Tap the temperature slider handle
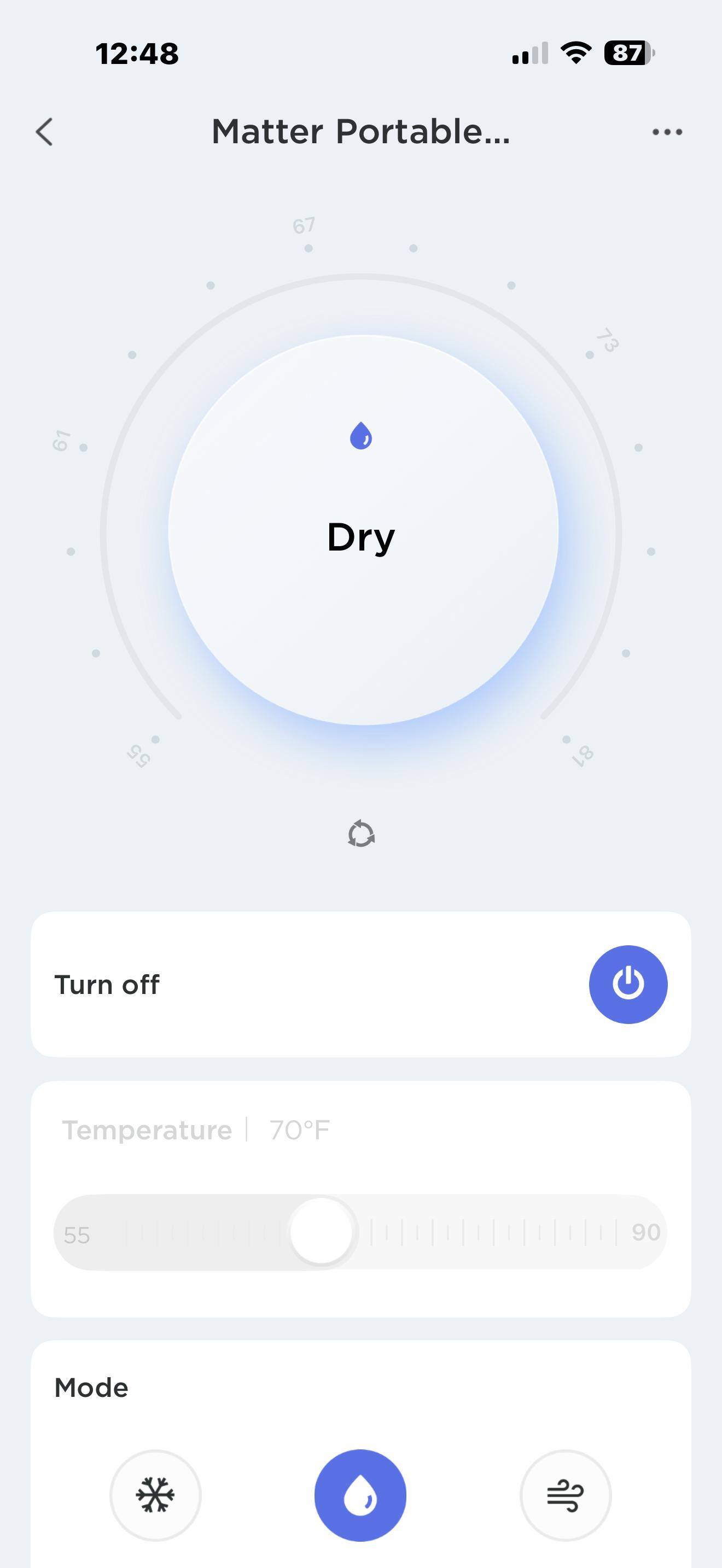Image resolution: width=722 pixels, height=1568 pixels. pyautogui.click(x=322, y=1231)
